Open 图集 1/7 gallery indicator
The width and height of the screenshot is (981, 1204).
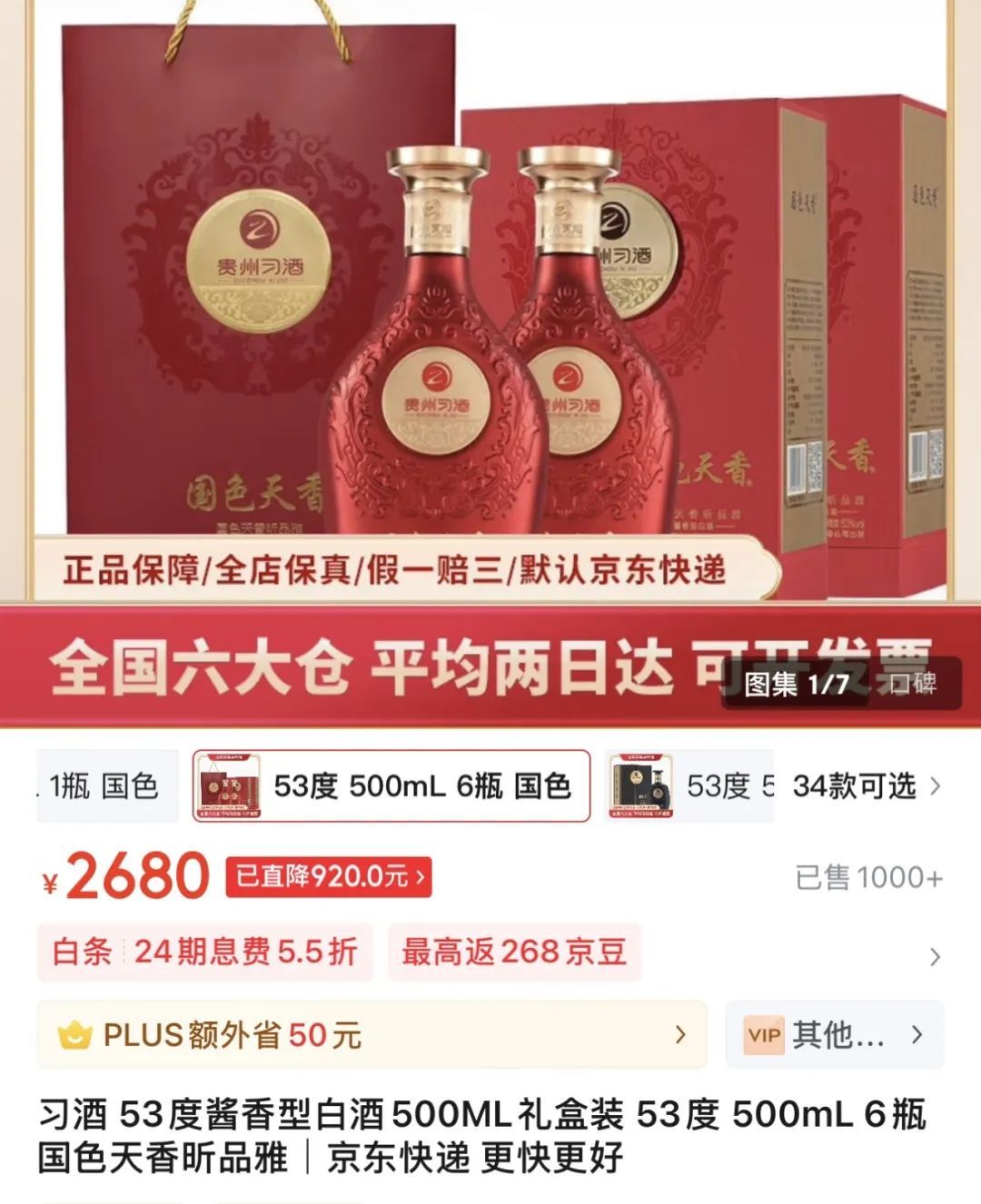[x=797, y=683]
